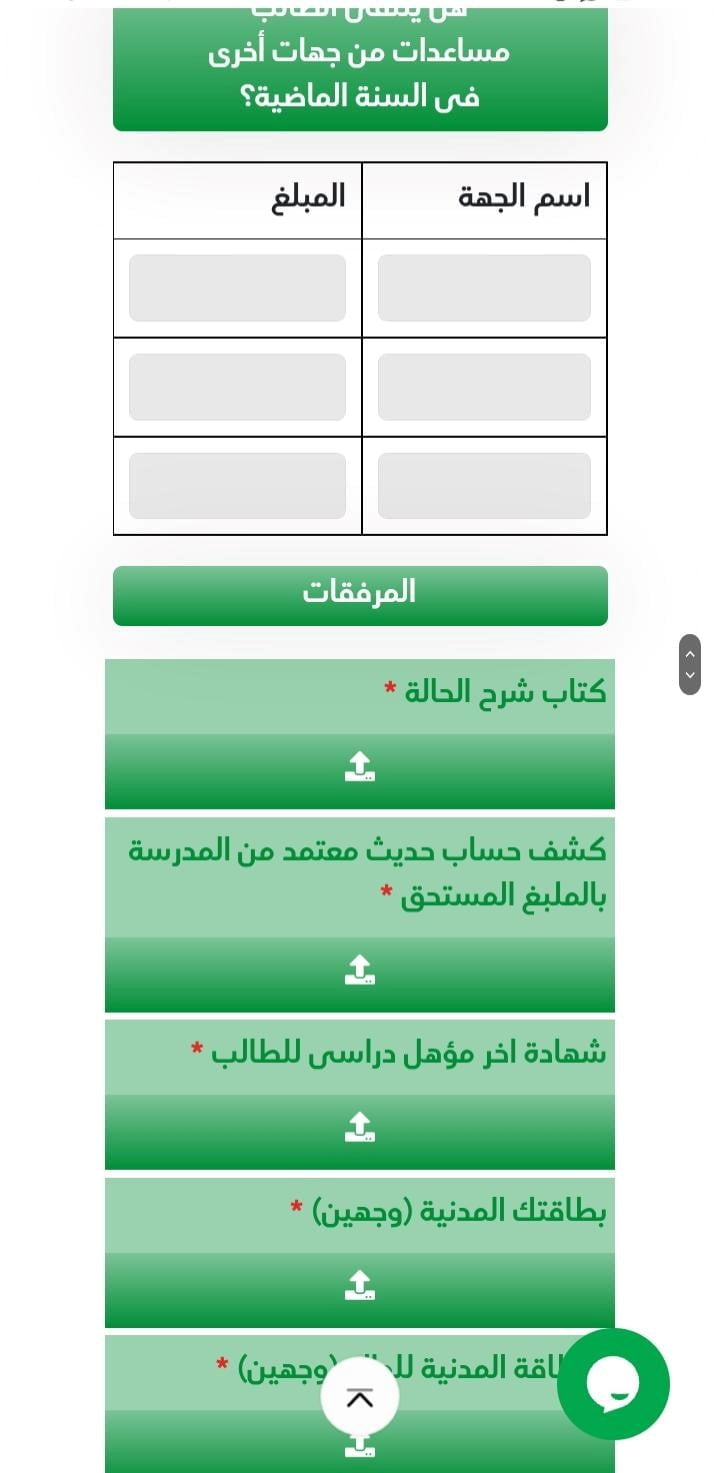Focus third row amount field
This screenshot has width=720, height=1473.
click(237, 486)
